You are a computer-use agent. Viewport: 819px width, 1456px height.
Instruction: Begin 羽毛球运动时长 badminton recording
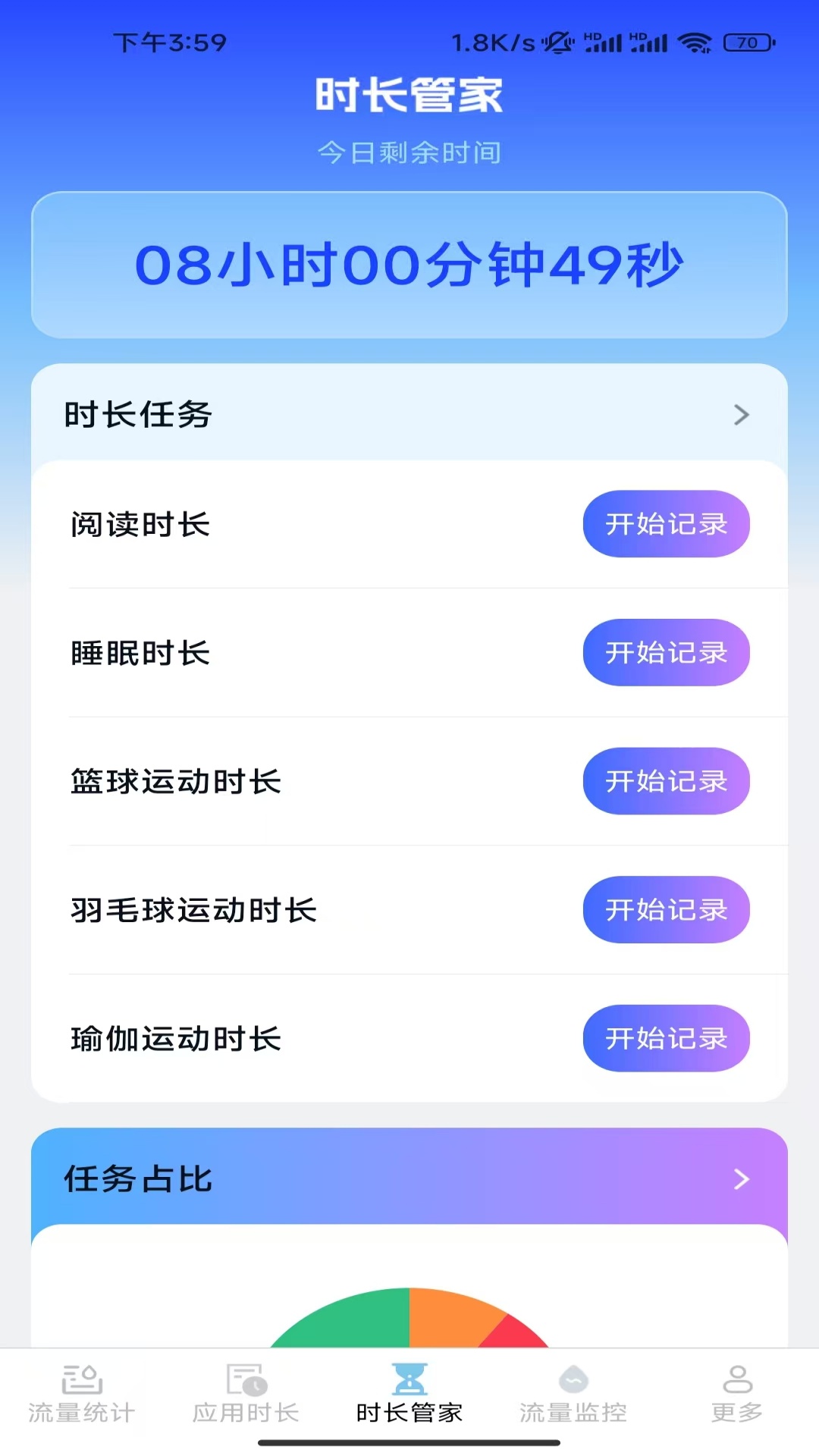667,910
